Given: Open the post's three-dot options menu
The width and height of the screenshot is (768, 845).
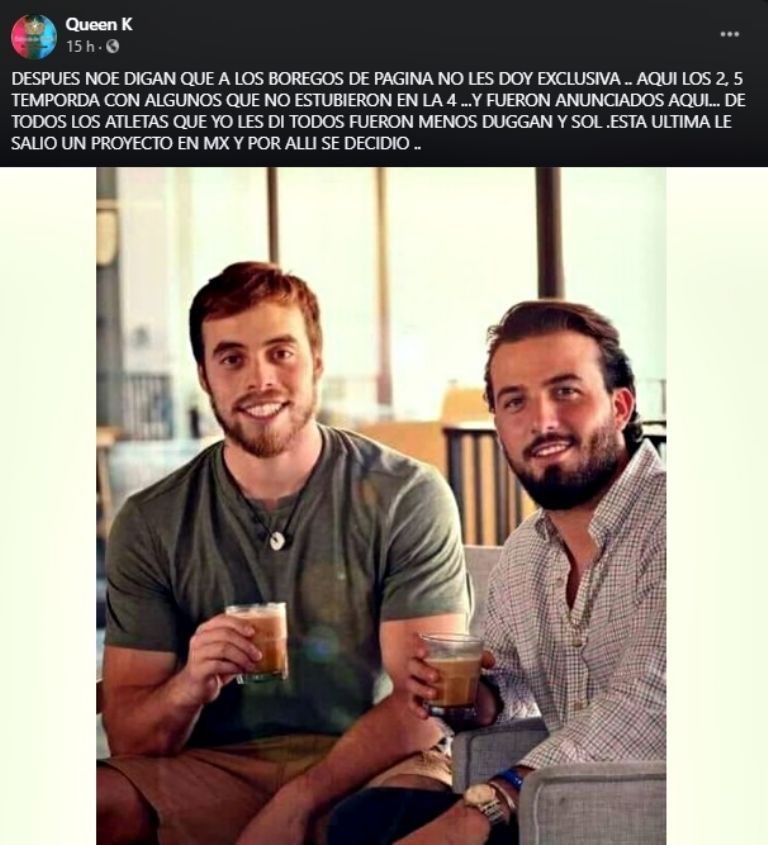Looking at the screenshot, I should (x=729, y=34).
